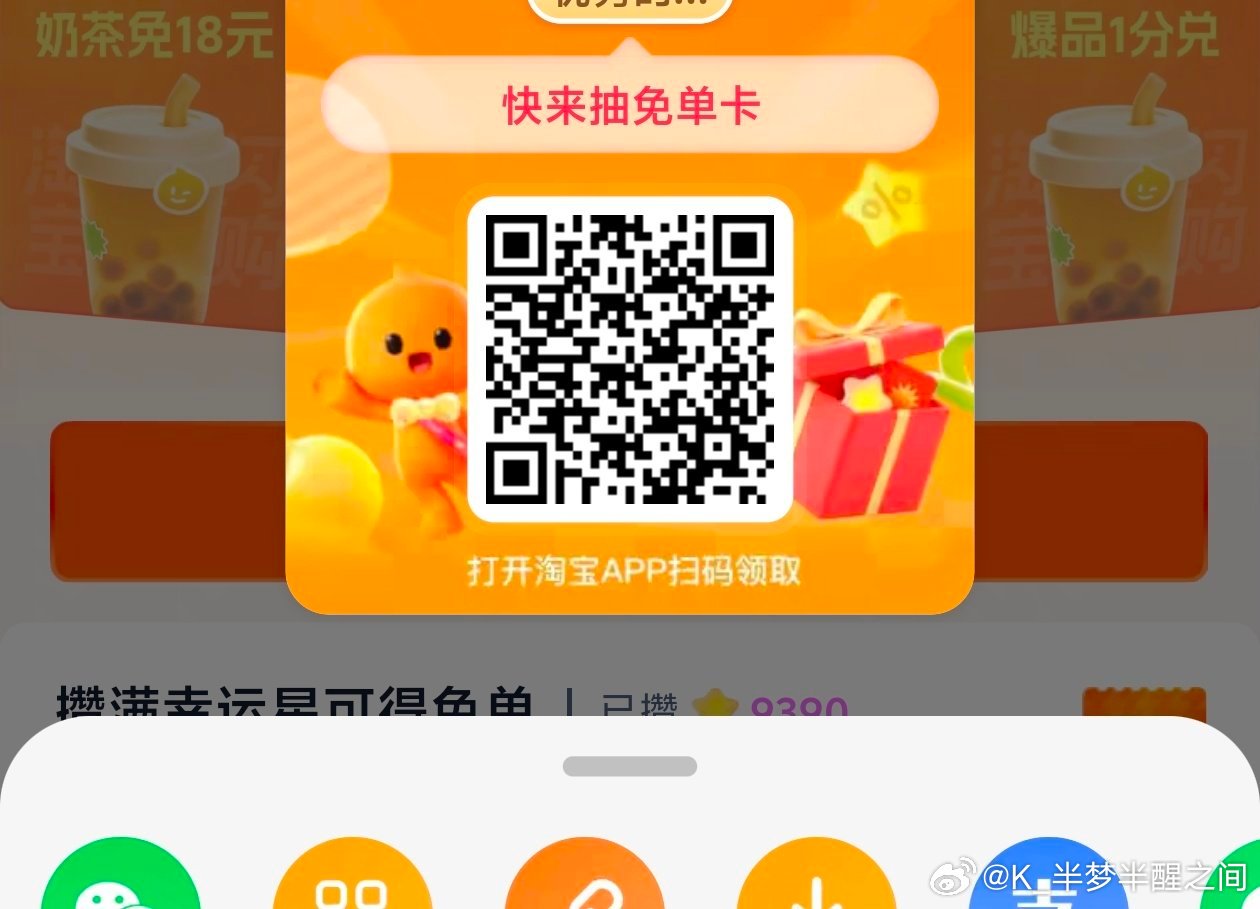The image size is (1260, 909).
Task: Tap the share sheet drag handle
Action: pyautogui.click(x=630, y=766)
